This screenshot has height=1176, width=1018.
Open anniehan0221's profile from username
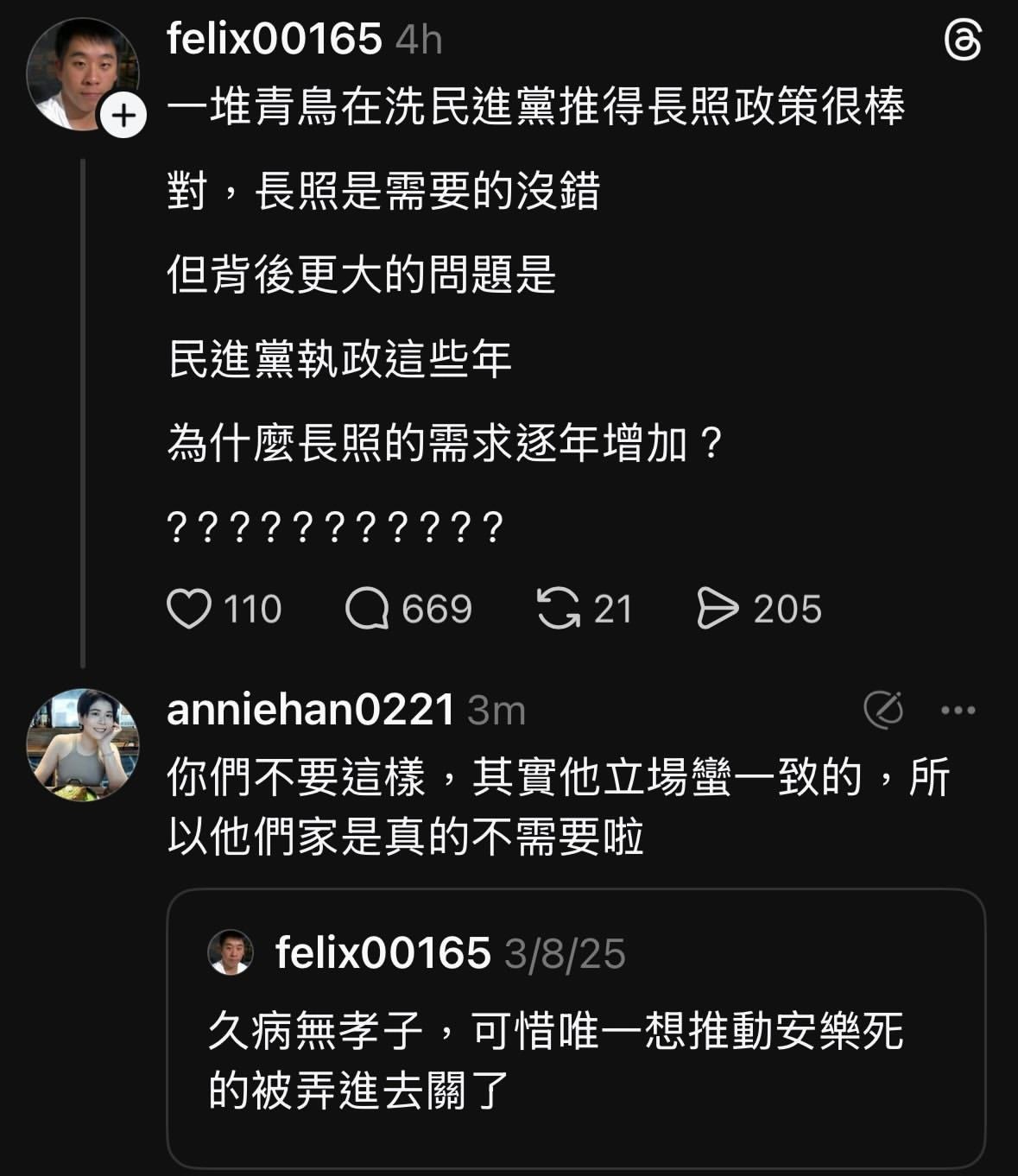click(310, 711)
